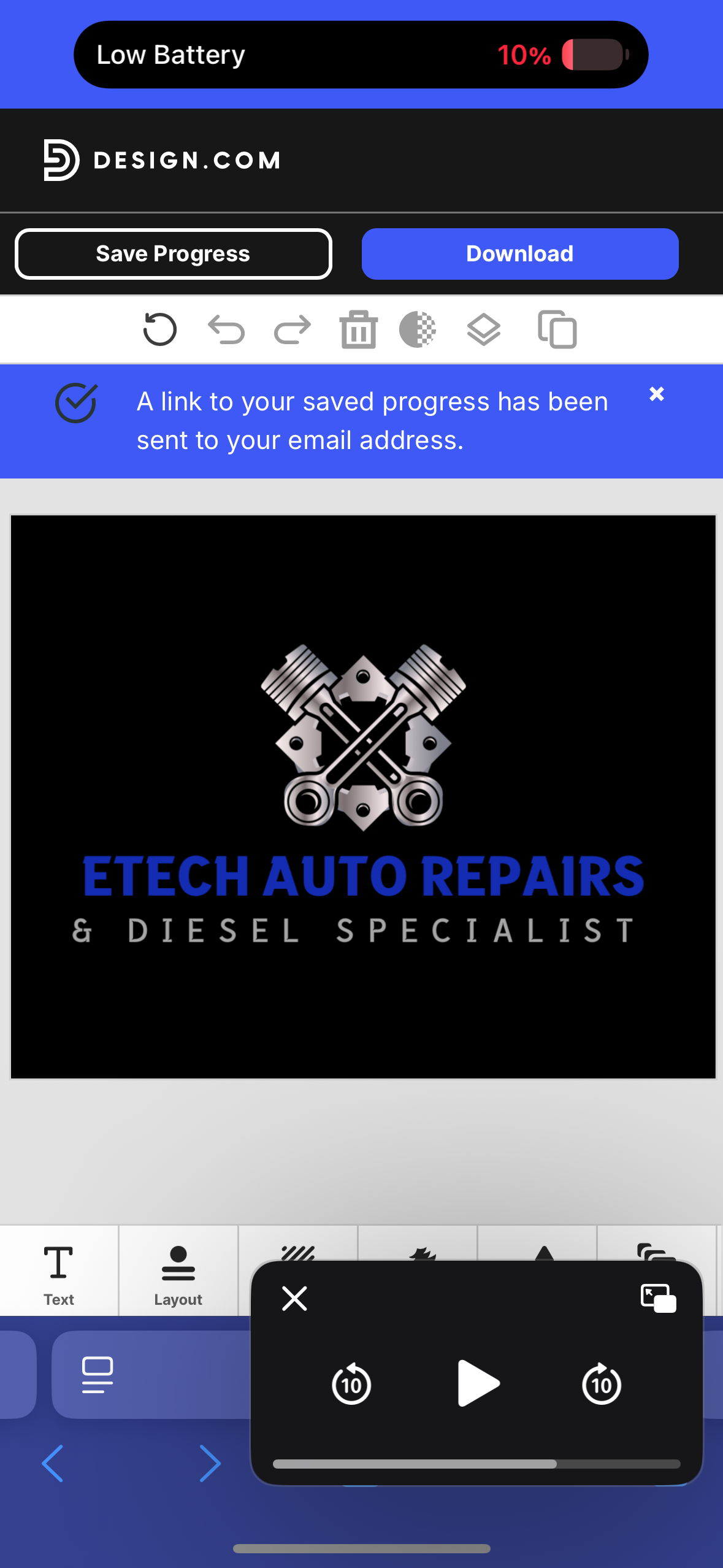Dismiss the saved progress notification
Screen dimensions: 723x1568
[657, 394]
